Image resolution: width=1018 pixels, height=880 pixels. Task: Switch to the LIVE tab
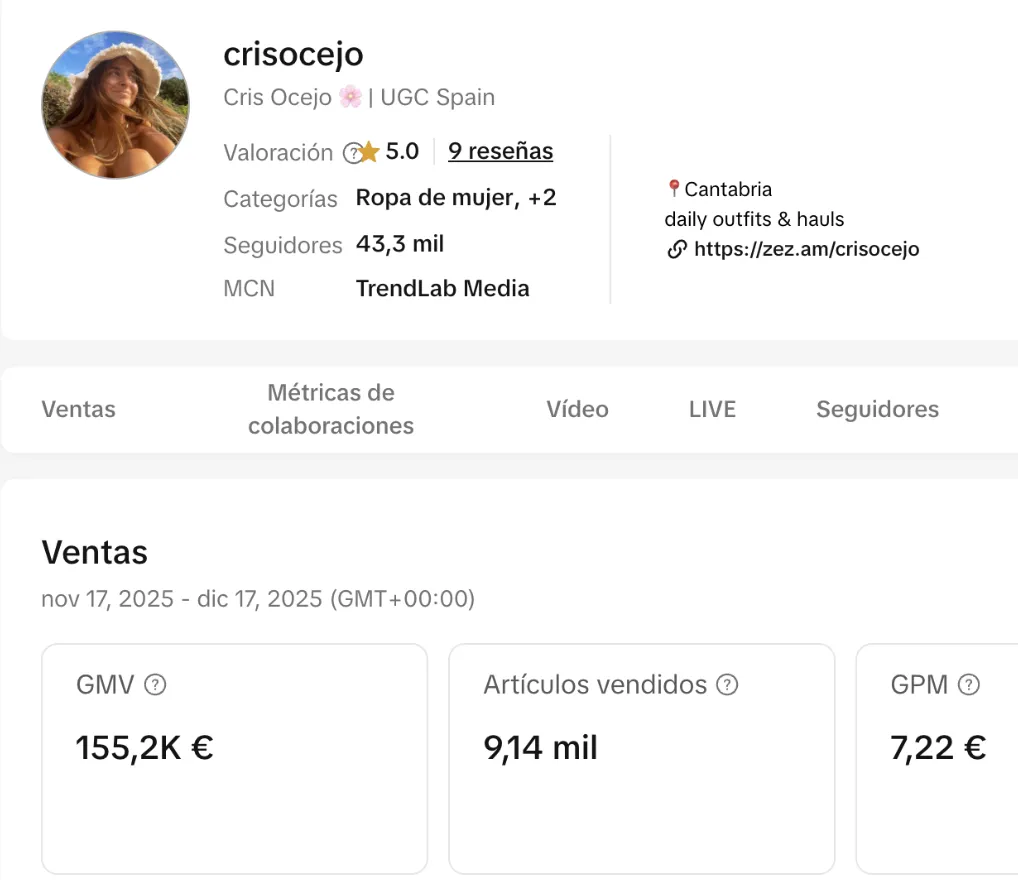click(712, 410)
